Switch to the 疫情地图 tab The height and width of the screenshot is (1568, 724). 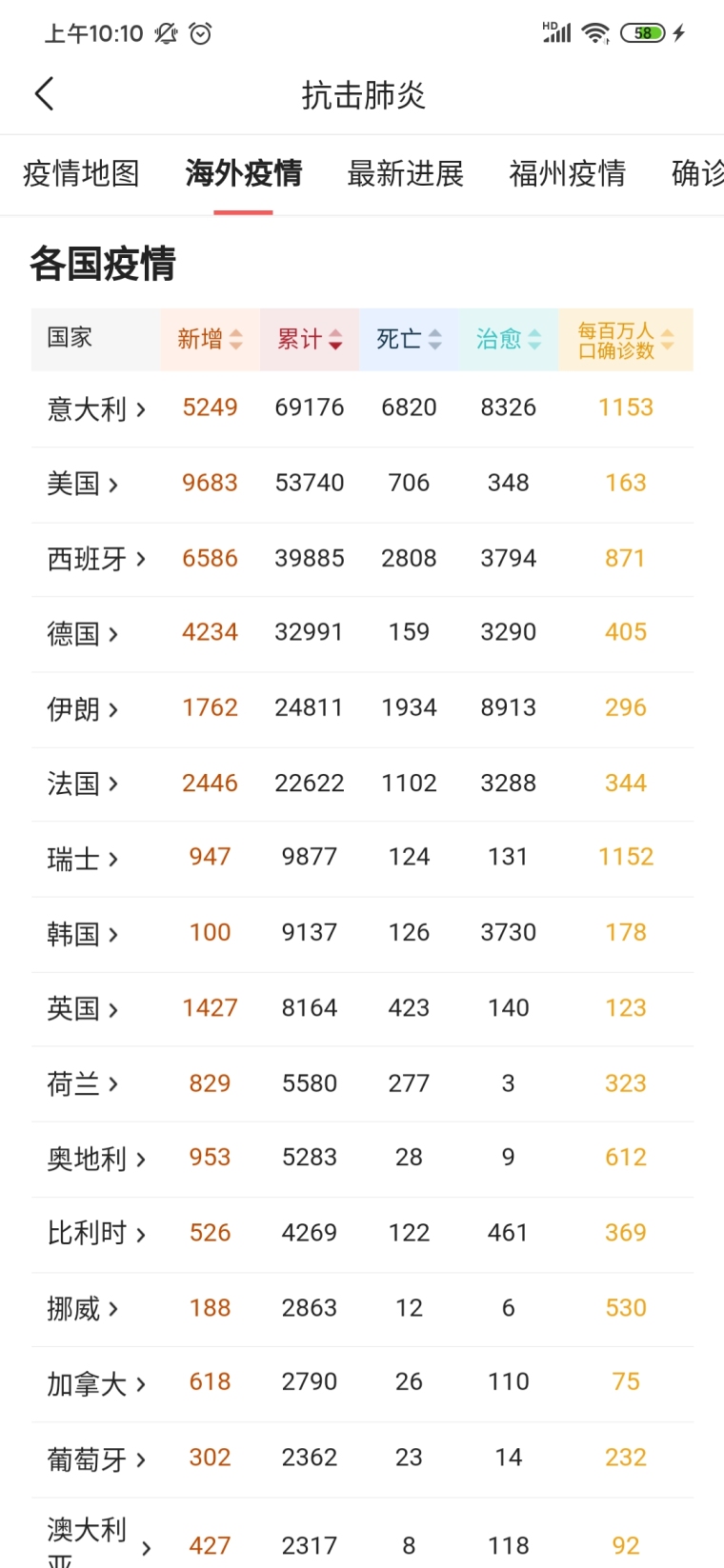81,173
